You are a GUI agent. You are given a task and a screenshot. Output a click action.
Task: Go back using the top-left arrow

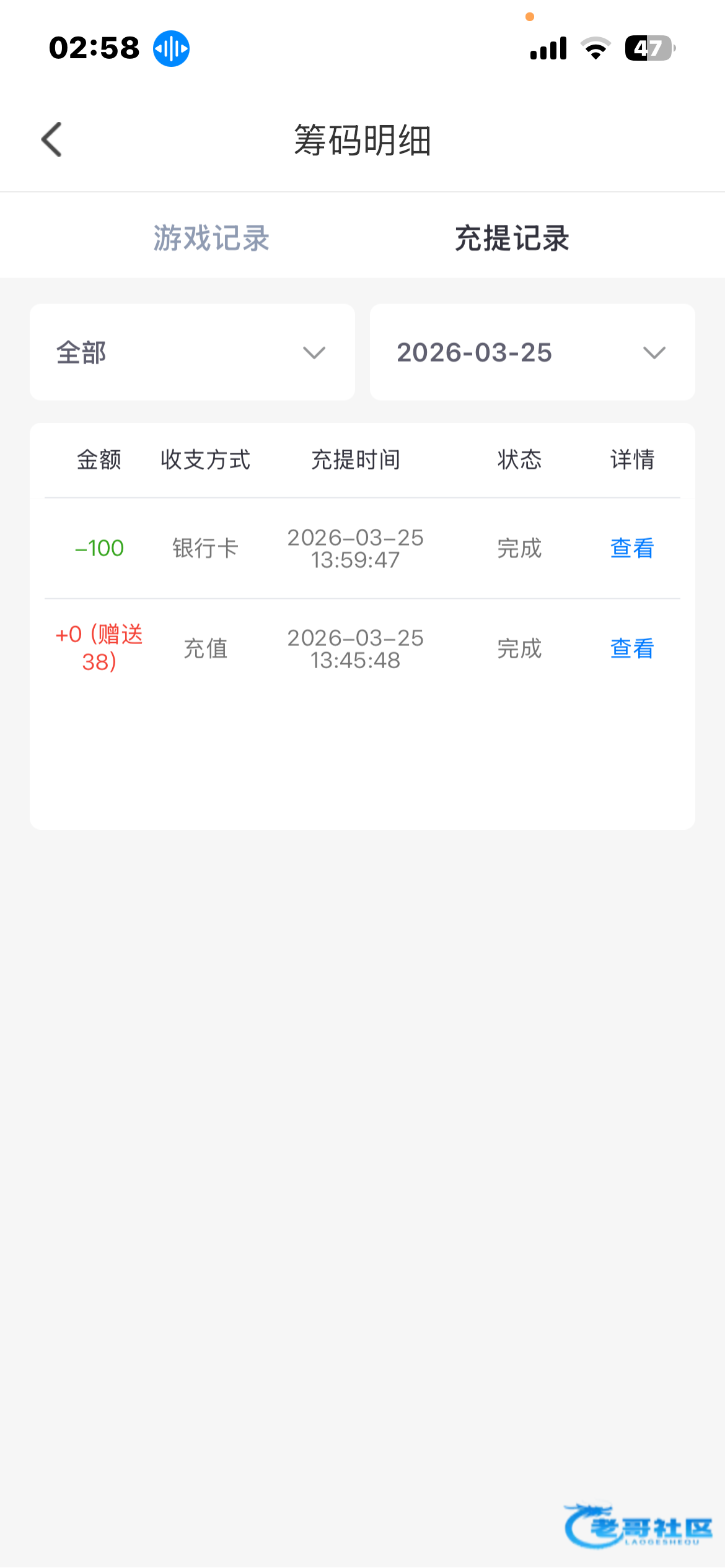coord(52,139)
